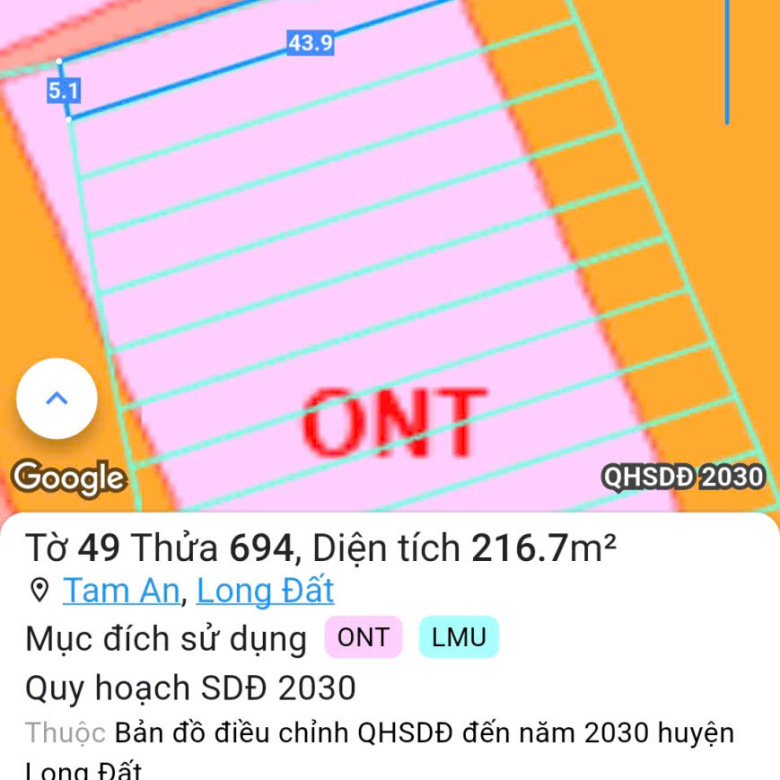Select the ONT land-use chip
This screenshot has height=780, width=780.
[x=363, y=638]
